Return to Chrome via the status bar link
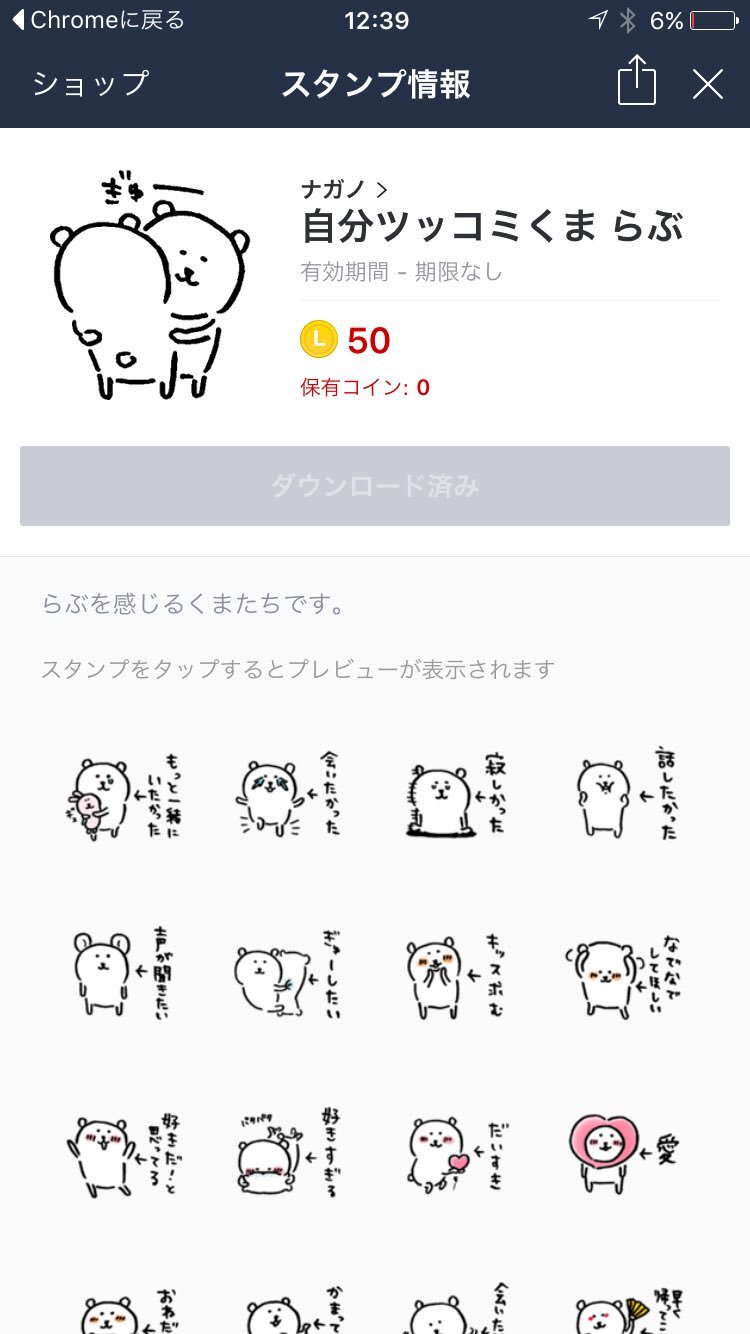The height and width of the screenshot is (1334, 750). click(x=98, y=20)
